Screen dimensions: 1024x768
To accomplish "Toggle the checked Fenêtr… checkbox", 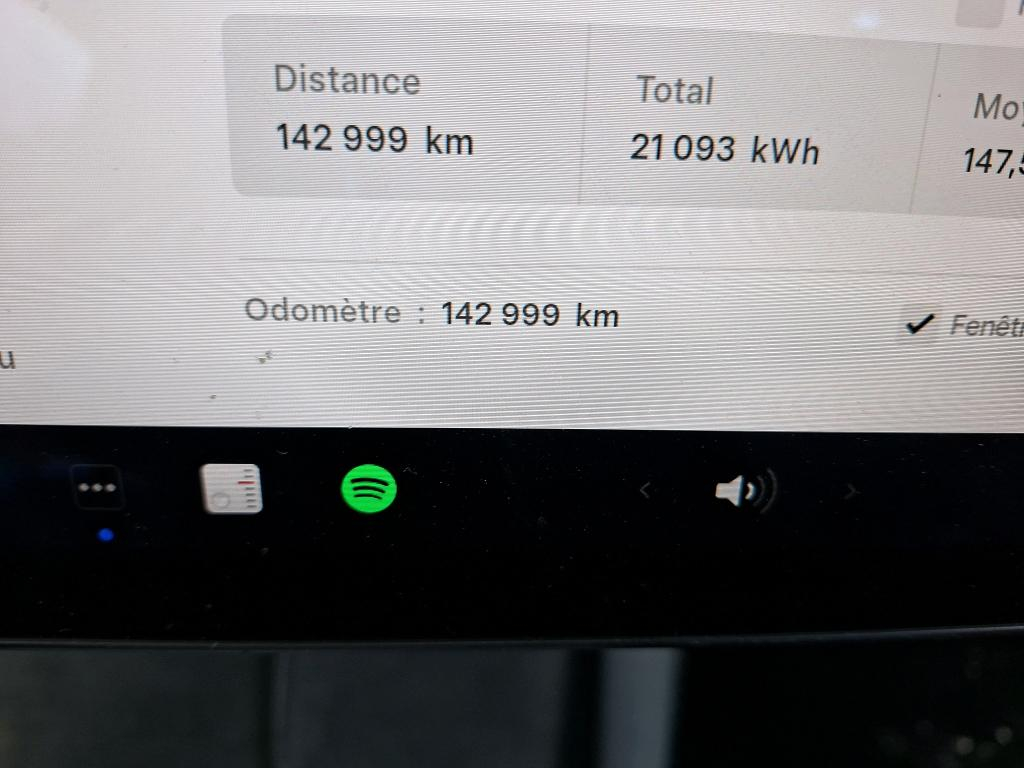I will (919, 324).
